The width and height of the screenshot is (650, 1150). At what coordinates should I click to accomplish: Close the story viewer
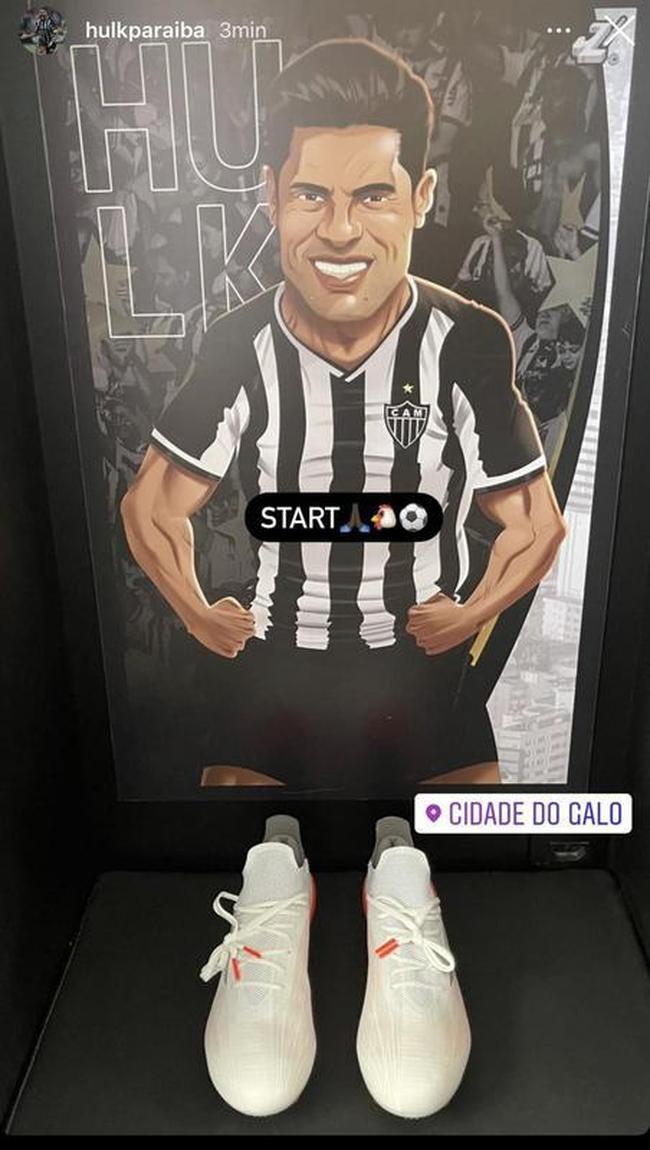(619, 30)
